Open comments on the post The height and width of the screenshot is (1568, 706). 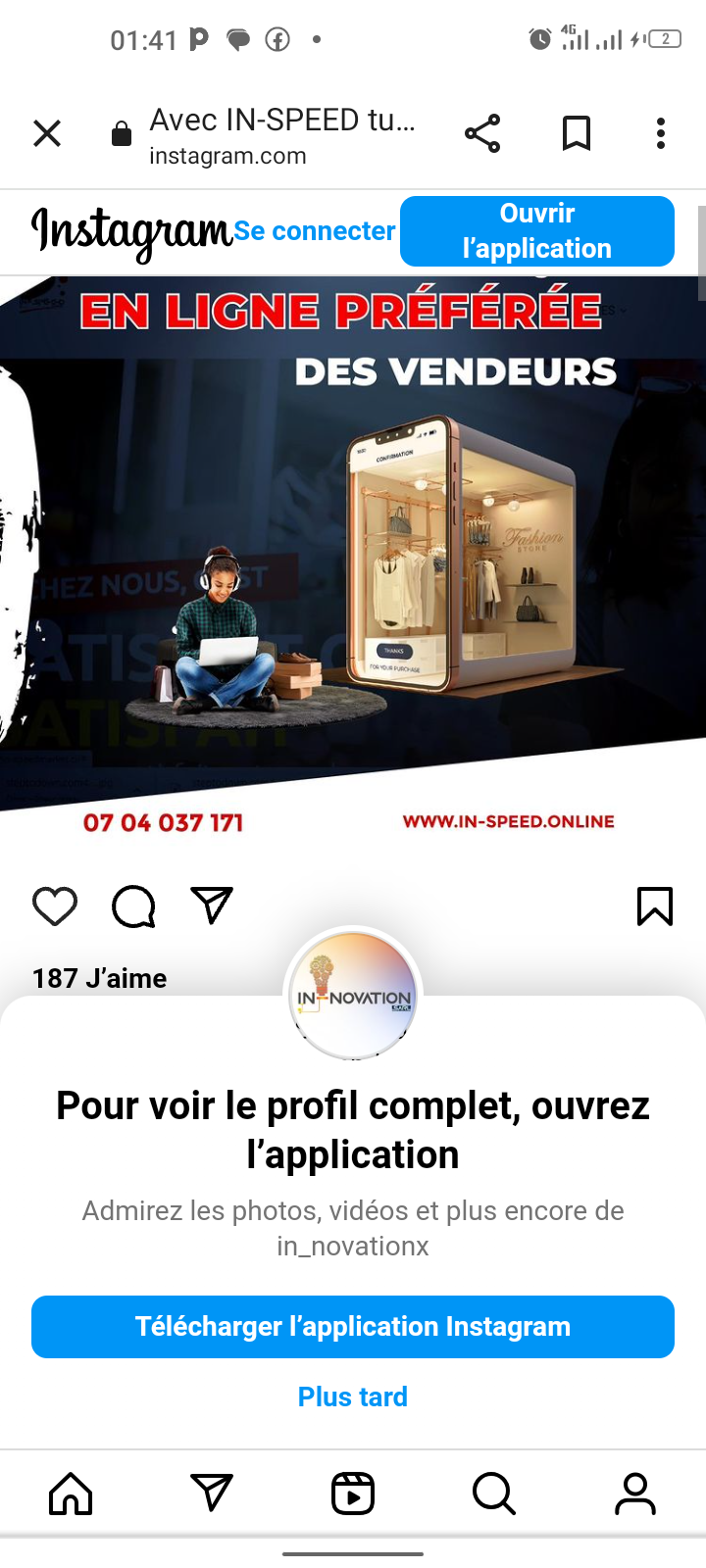pos(133,906)
